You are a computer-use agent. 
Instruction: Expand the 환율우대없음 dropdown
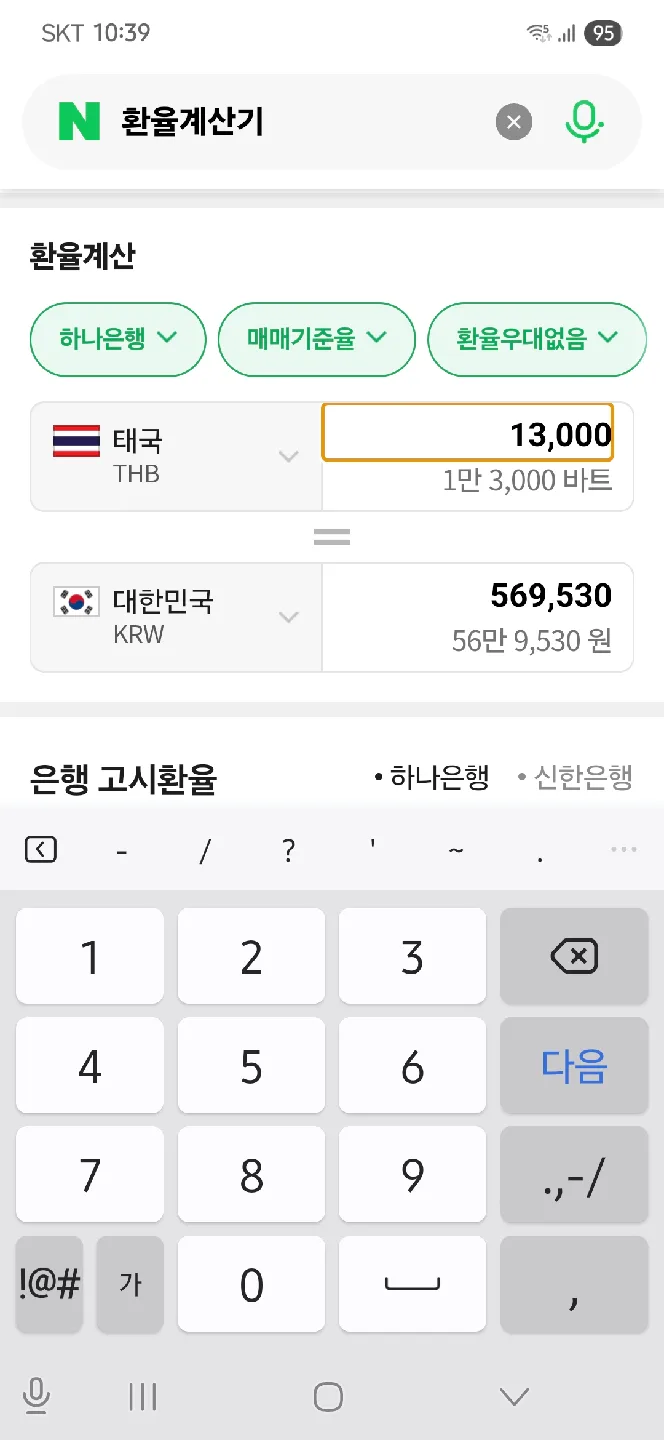(537, 339)
